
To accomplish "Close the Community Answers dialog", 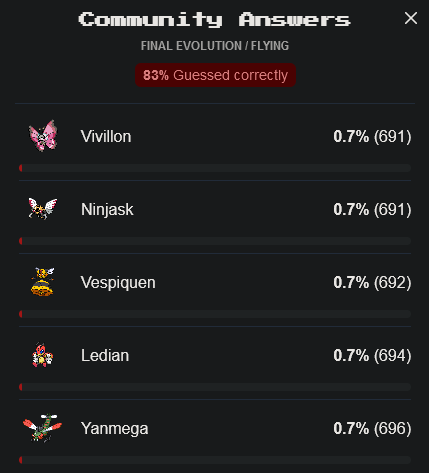I will pos(411,18).
